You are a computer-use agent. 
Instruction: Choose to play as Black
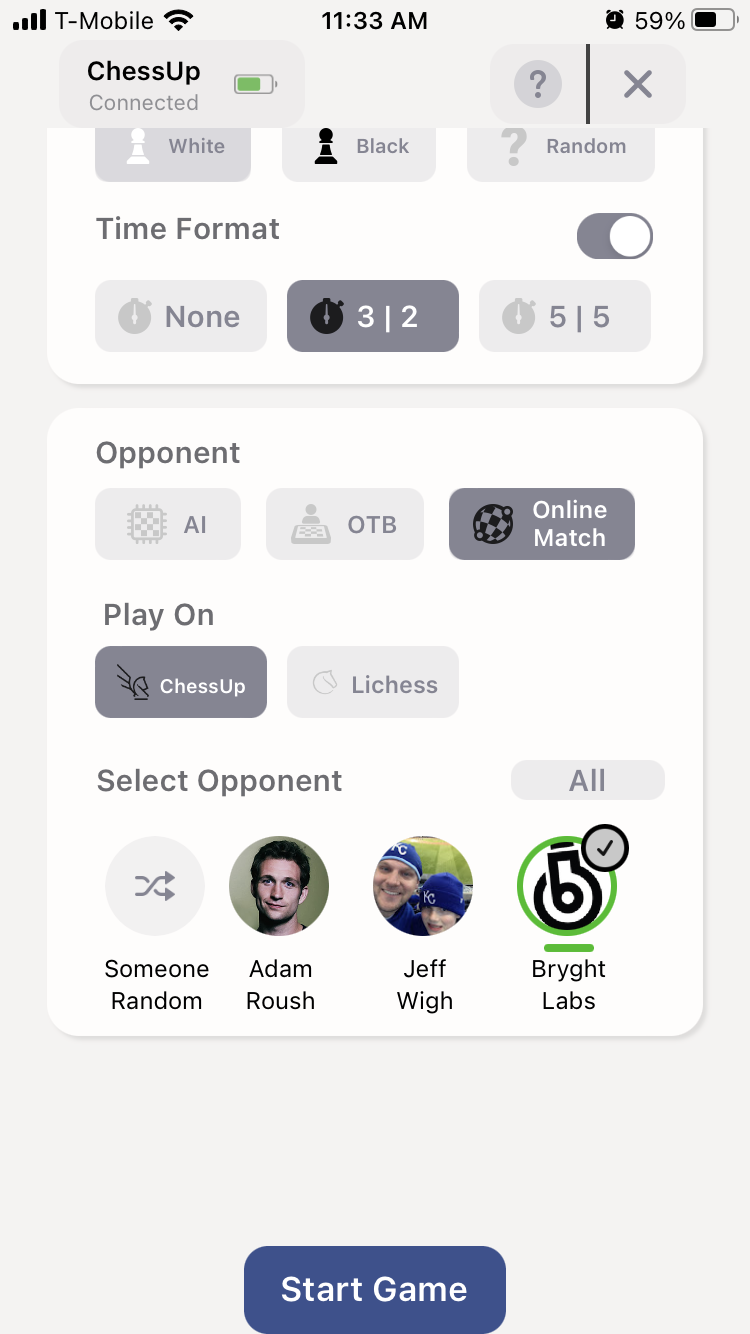pos(359,148)
